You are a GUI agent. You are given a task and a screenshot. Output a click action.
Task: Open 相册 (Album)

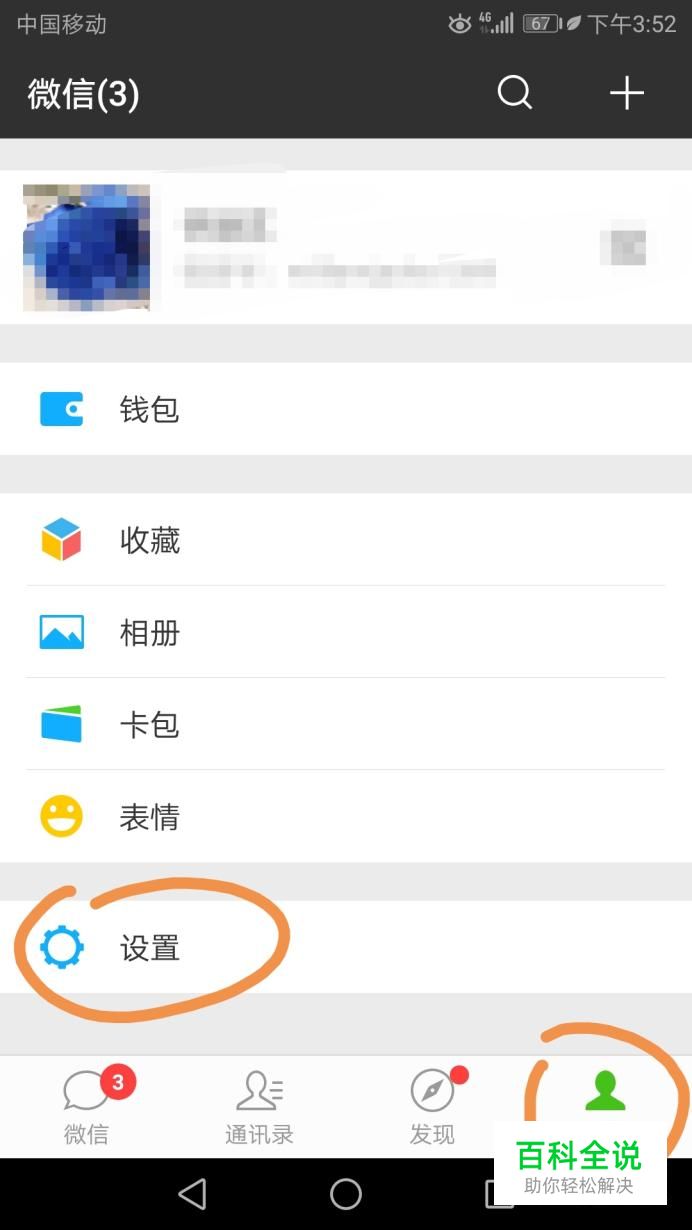(346, 632)
